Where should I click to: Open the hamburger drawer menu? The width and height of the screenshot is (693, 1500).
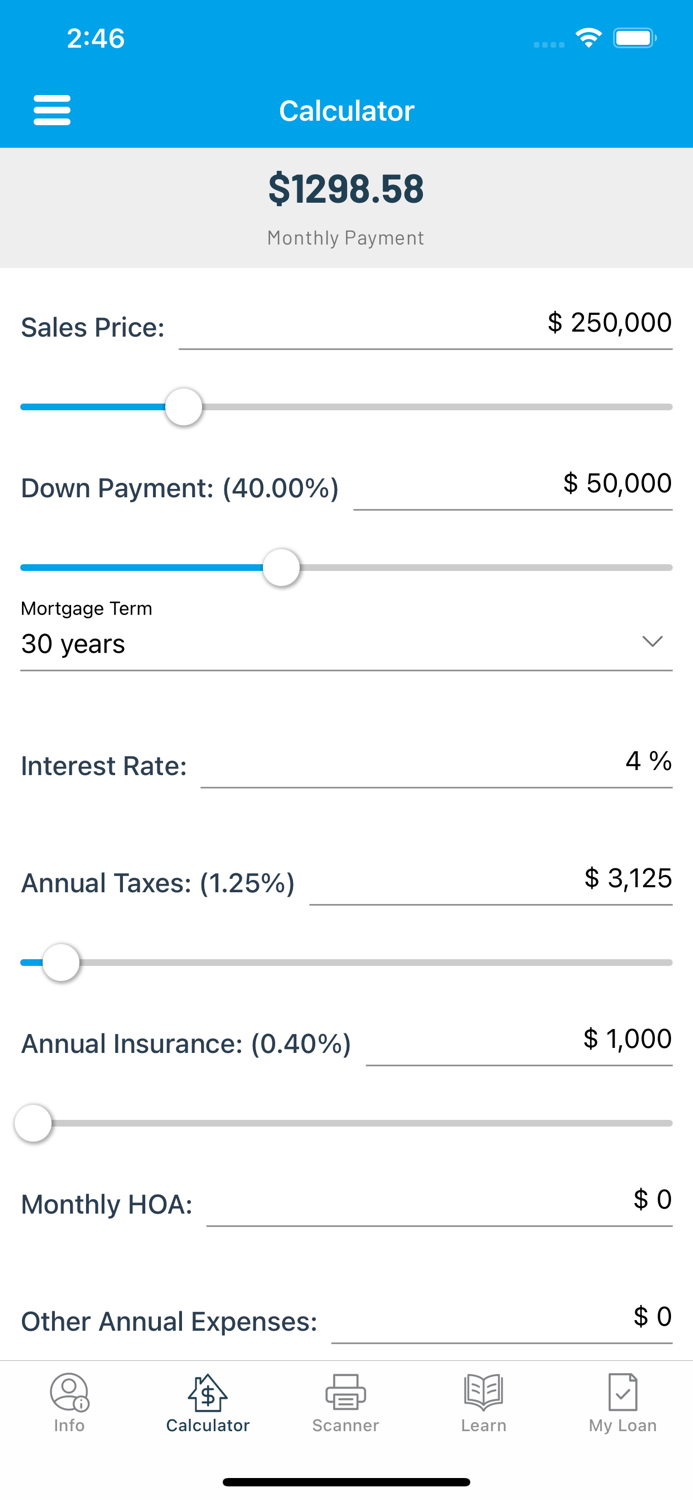52,110
